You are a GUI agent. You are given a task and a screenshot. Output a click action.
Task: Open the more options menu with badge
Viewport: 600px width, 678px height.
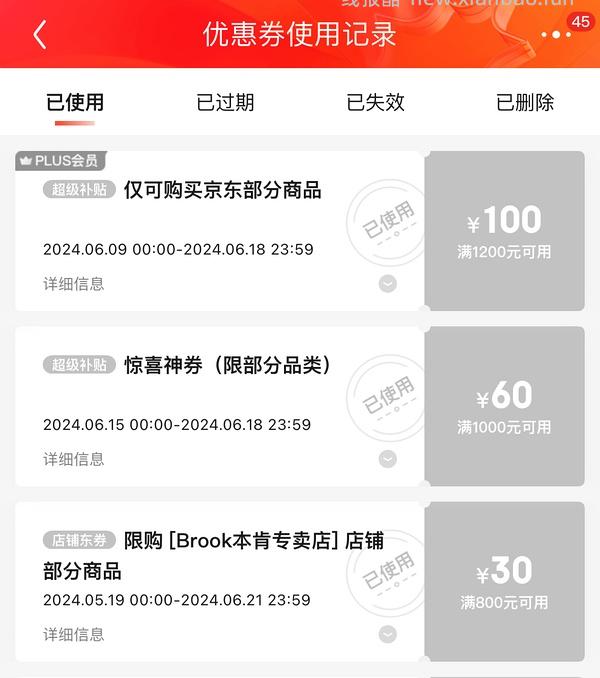pyautogui.click(x=556, y=35)
